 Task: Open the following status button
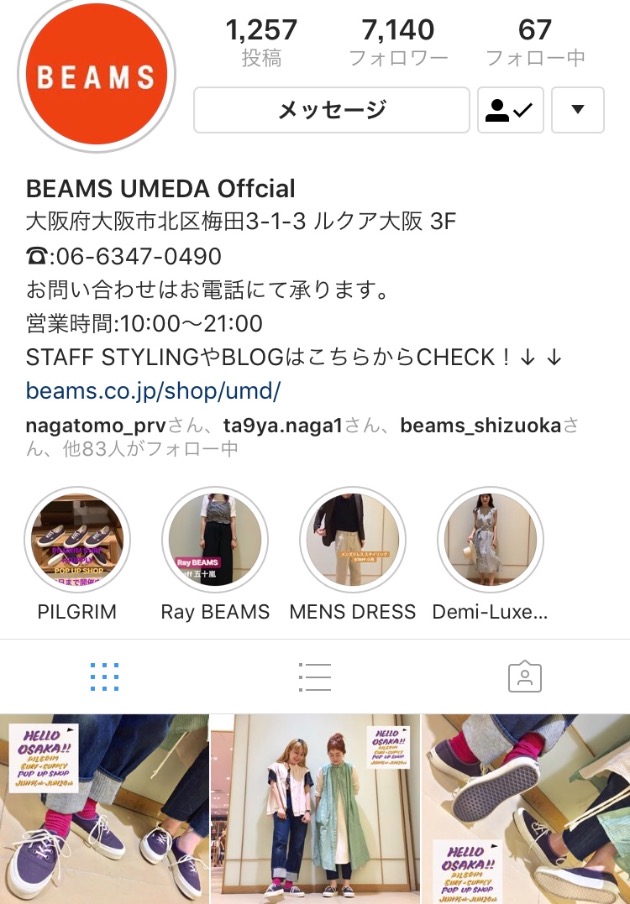coord(510,110)
